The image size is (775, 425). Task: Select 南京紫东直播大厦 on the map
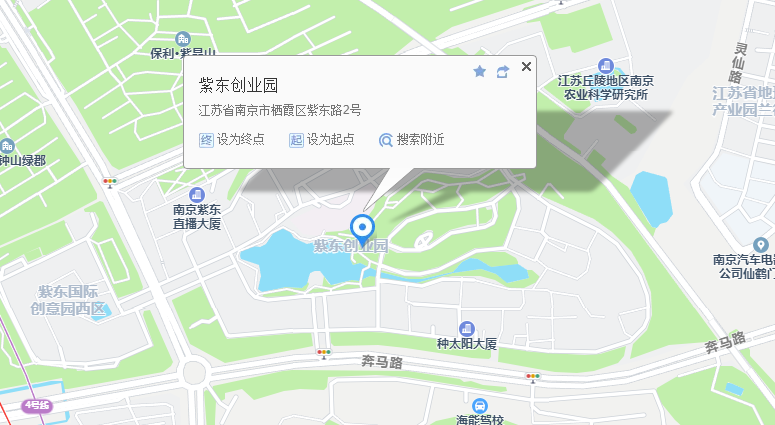click(x=196, y=194)
